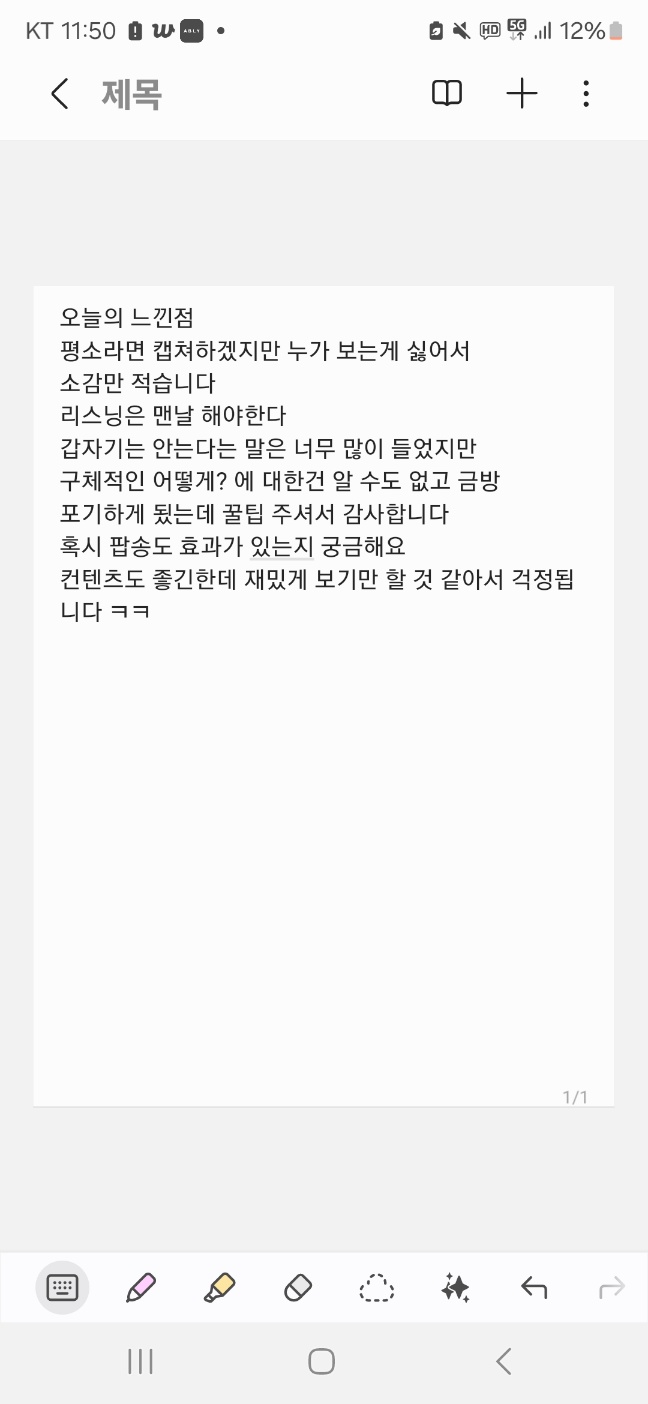Select the keyboard input tool
The image size is (648, 1404).
62,1288
